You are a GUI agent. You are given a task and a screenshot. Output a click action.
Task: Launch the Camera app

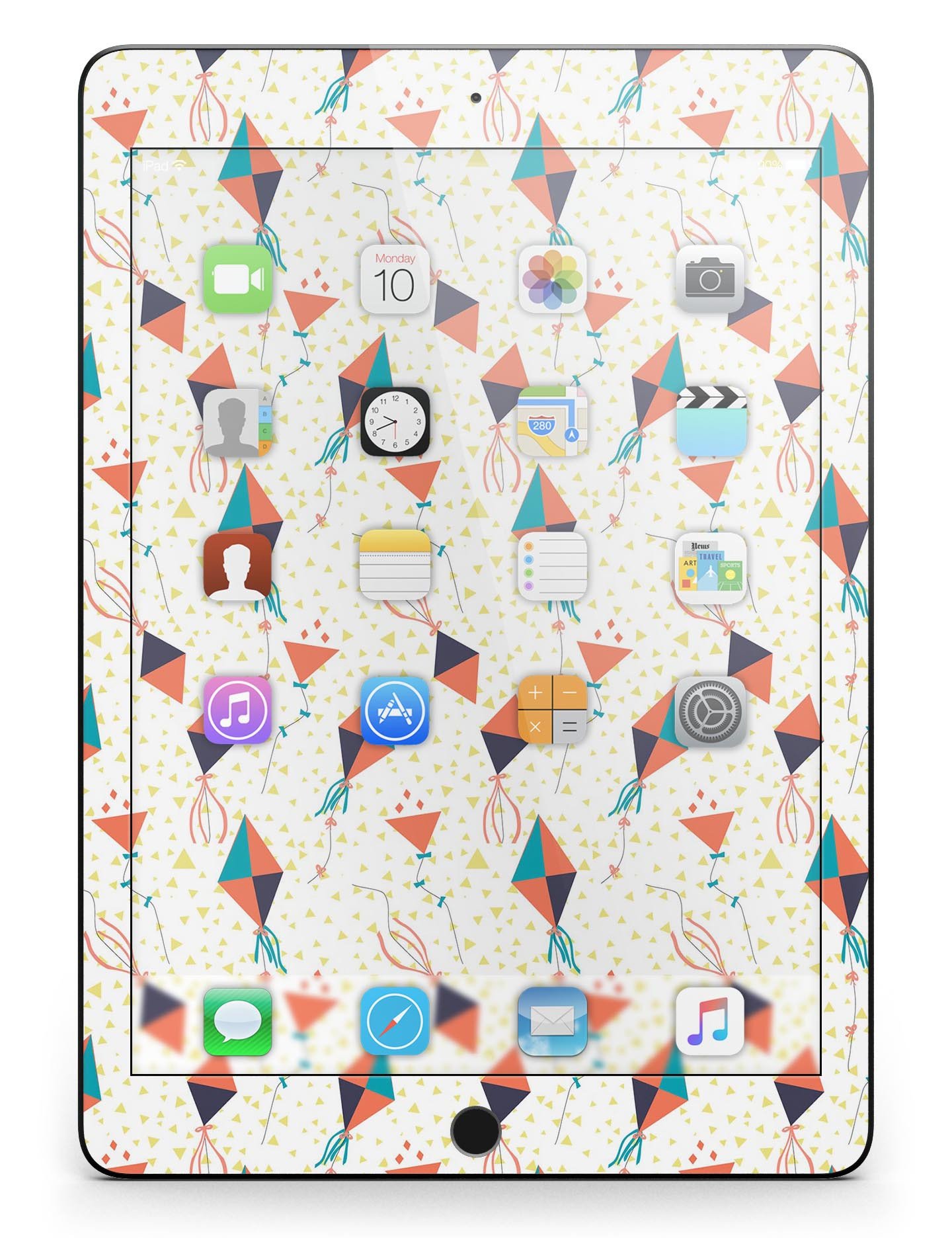[709, 278]
